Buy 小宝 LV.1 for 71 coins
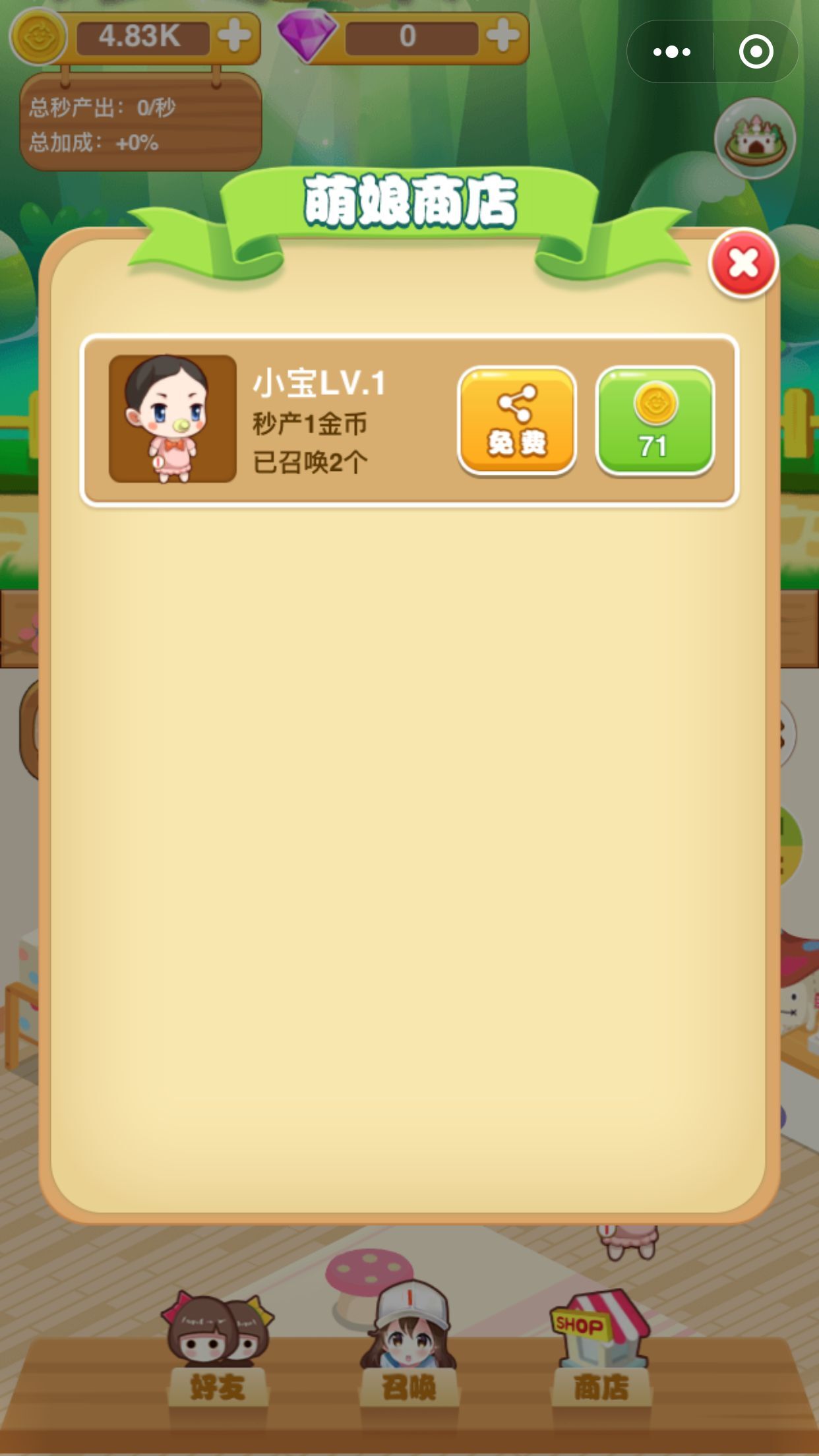The image size is (819, 1456). click(x=655, y=421)
